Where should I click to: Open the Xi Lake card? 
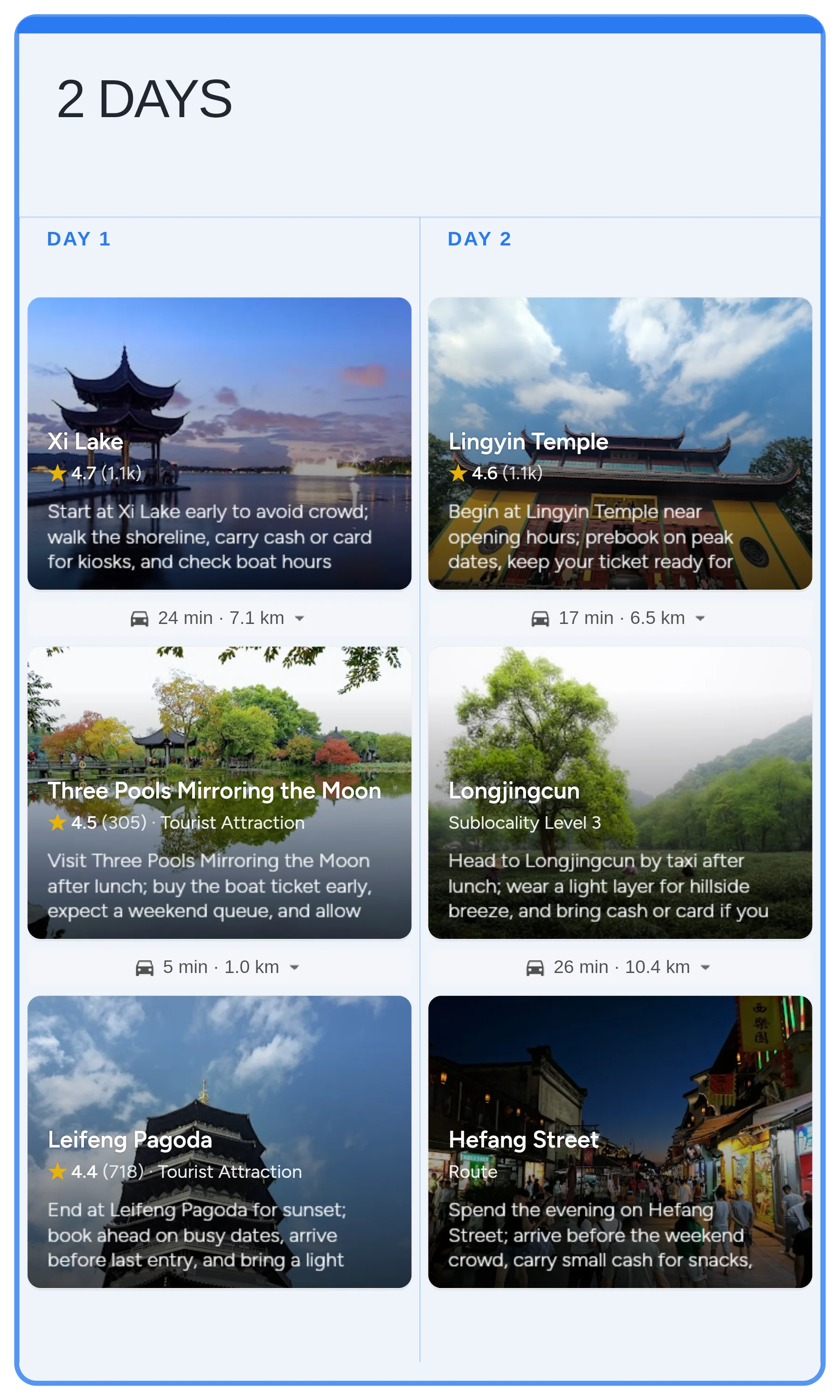tap(219, 443)
